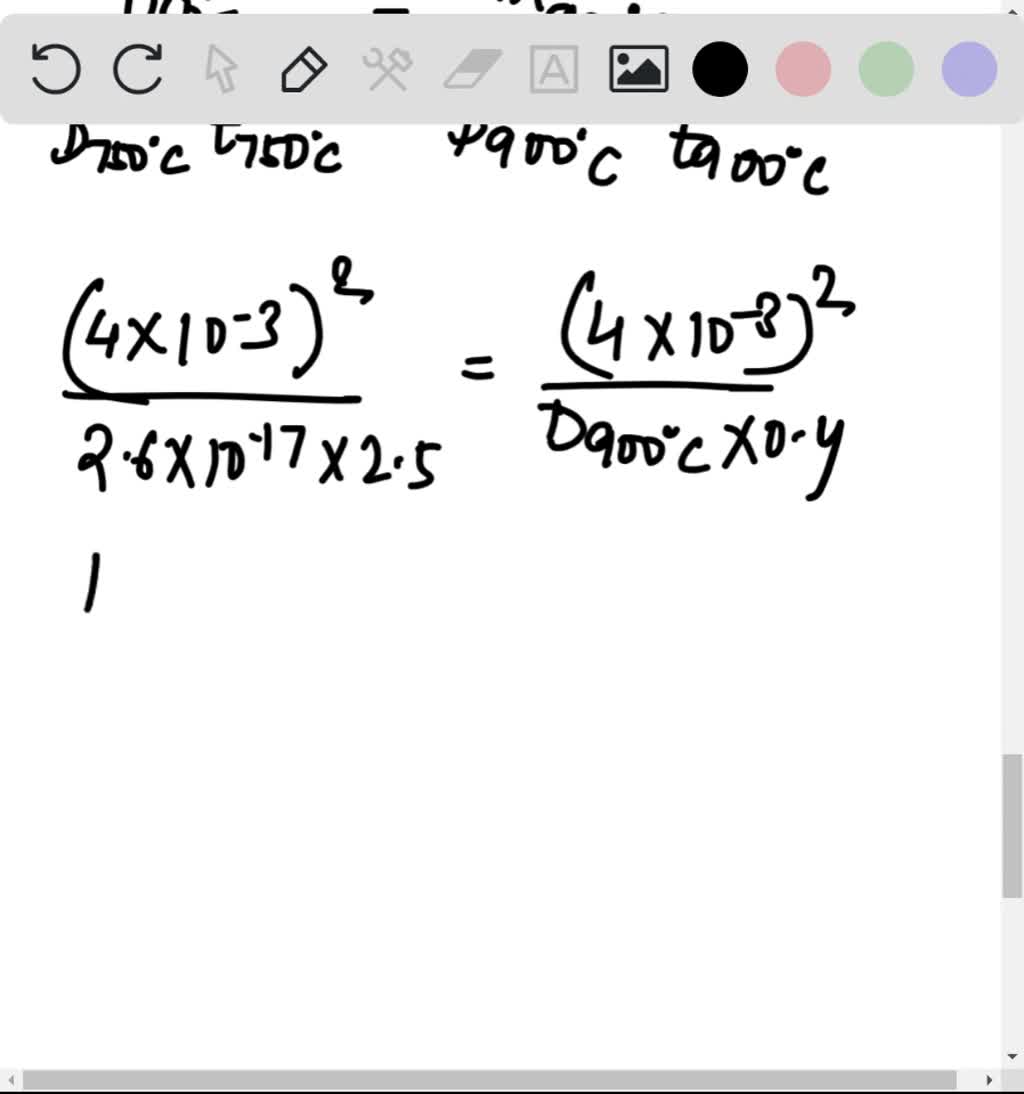Switch to the pink ink color

click(x=803, y=70)
